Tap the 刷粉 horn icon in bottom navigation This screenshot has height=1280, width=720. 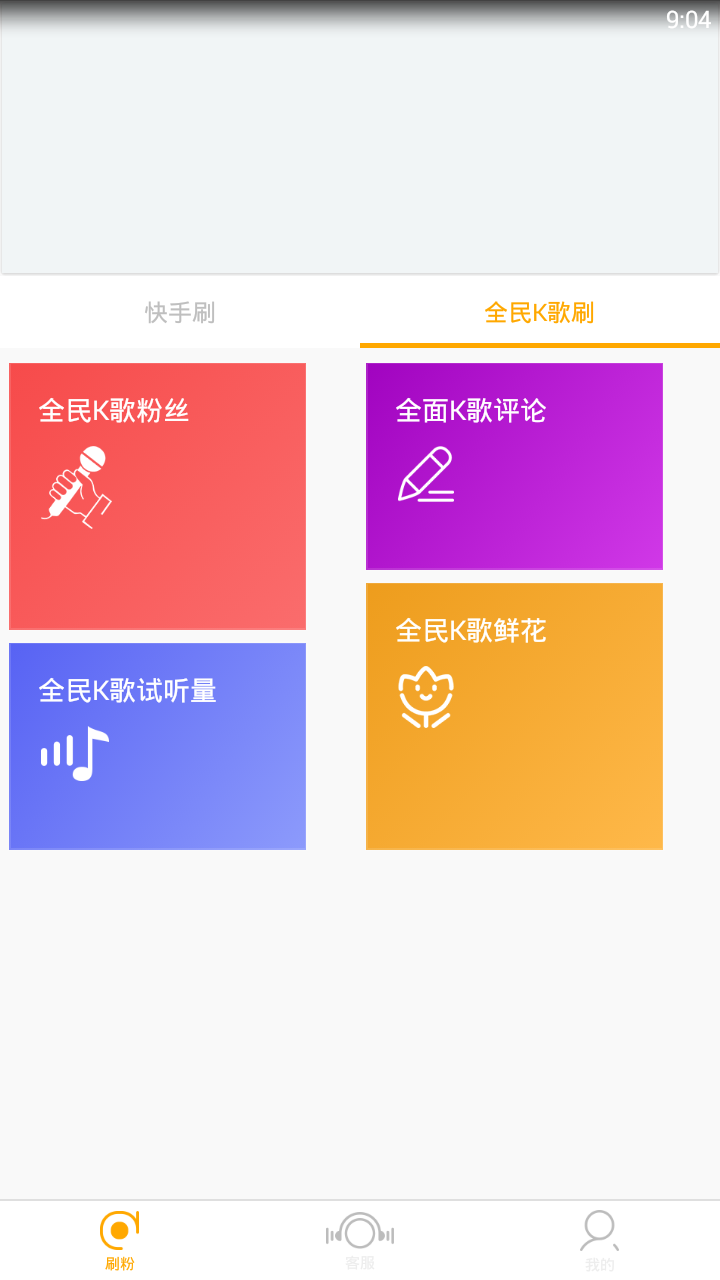click(x=118, y=1228)
